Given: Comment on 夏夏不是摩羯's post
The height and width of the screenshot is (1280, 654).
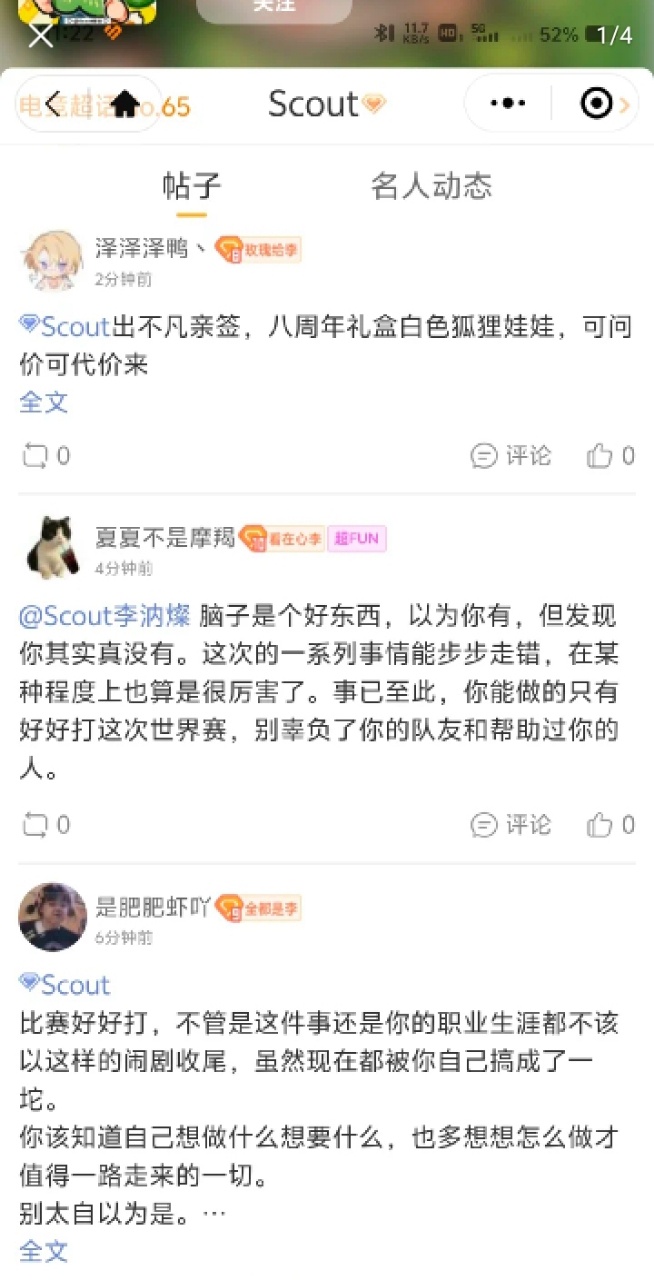Looking at the screenshot, I should [511, 825].
